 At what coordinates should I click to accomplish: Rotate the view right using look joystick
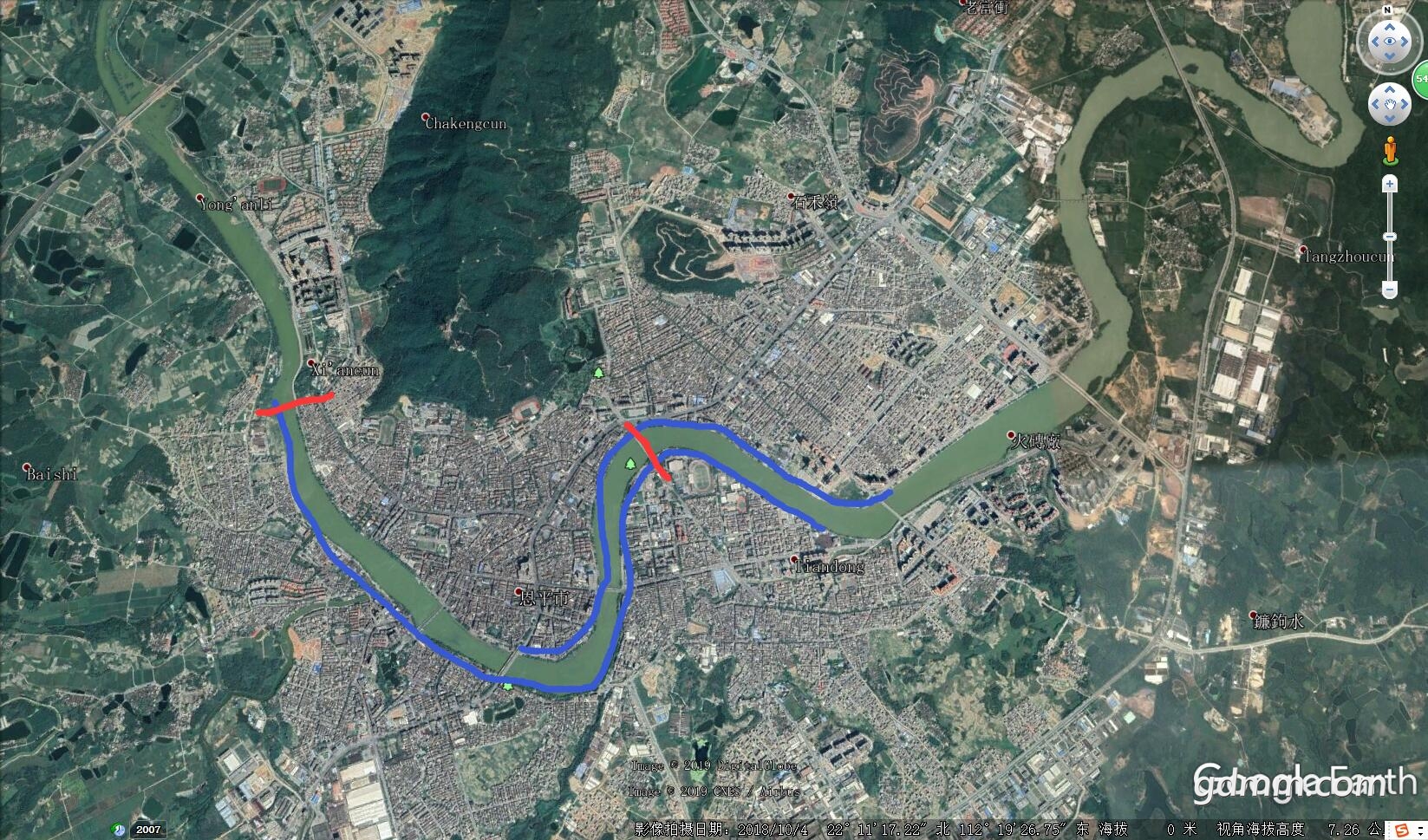[x=1405, y=41]
